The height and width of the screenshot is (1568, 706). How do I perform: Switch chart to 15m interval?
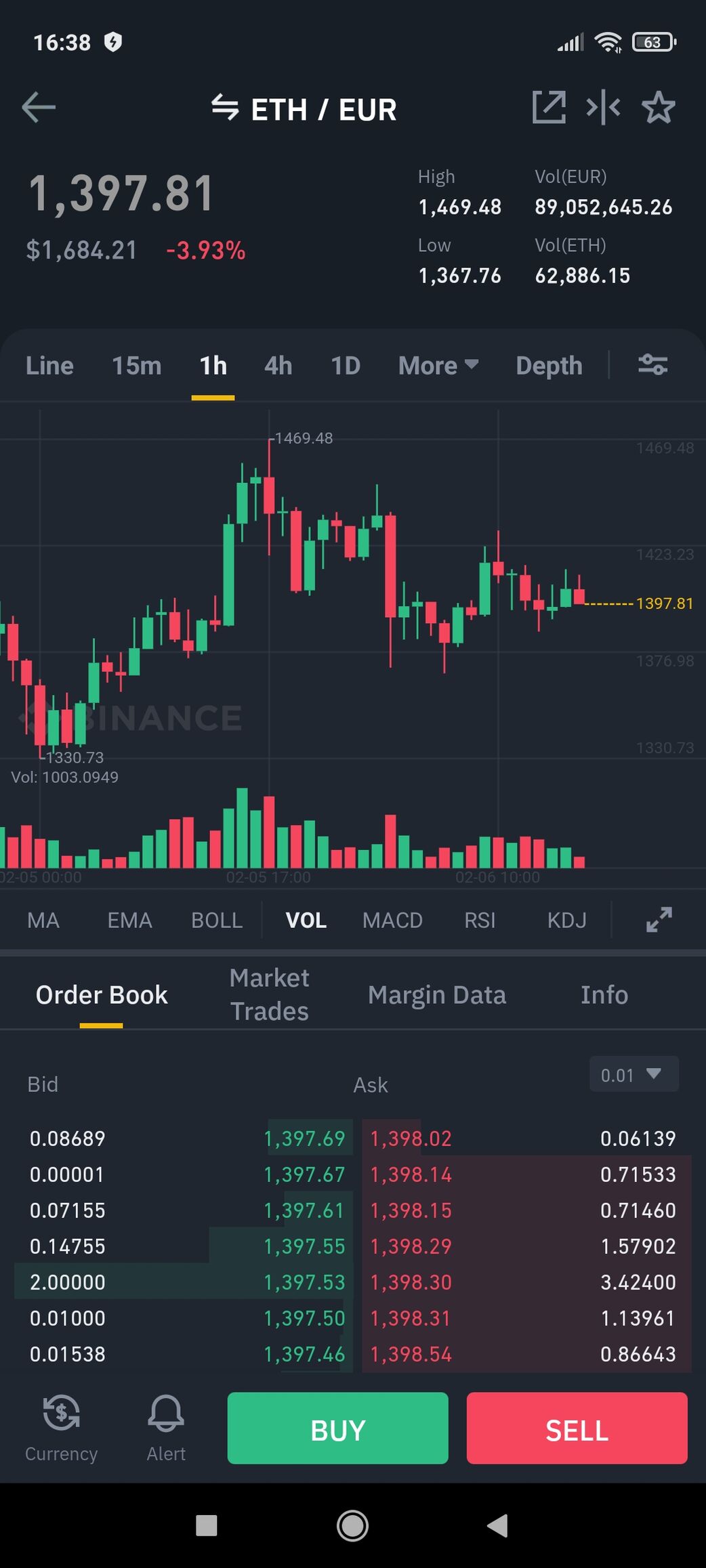[x=136, y=366]
